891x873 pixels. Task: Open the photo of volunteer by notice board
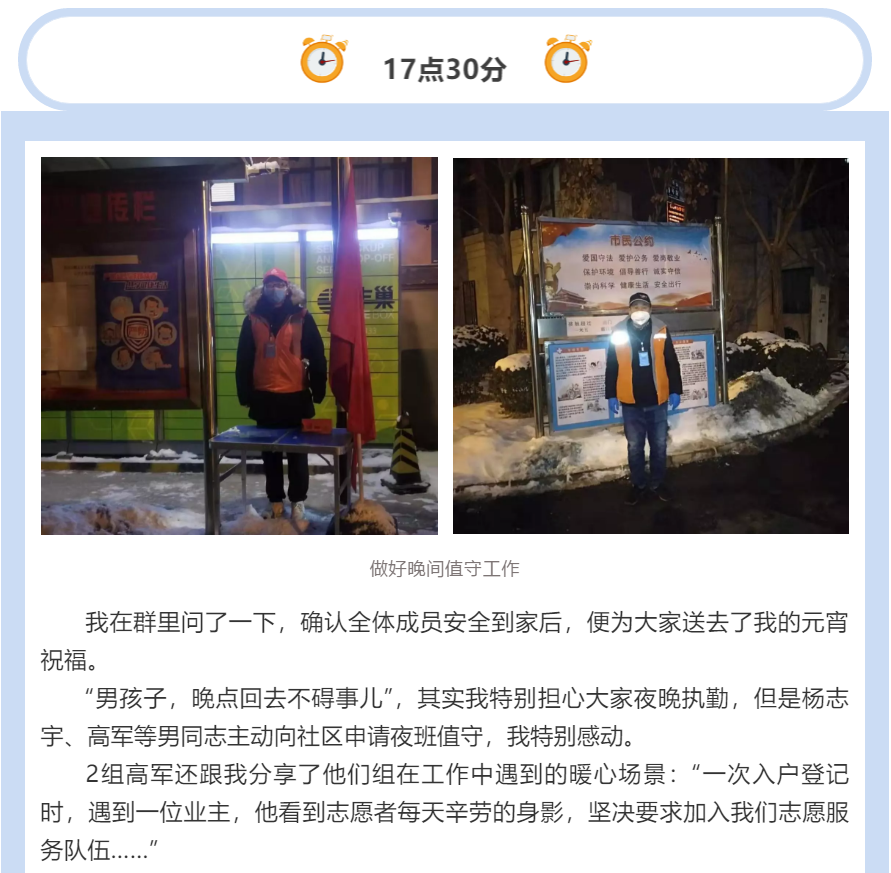650,346
